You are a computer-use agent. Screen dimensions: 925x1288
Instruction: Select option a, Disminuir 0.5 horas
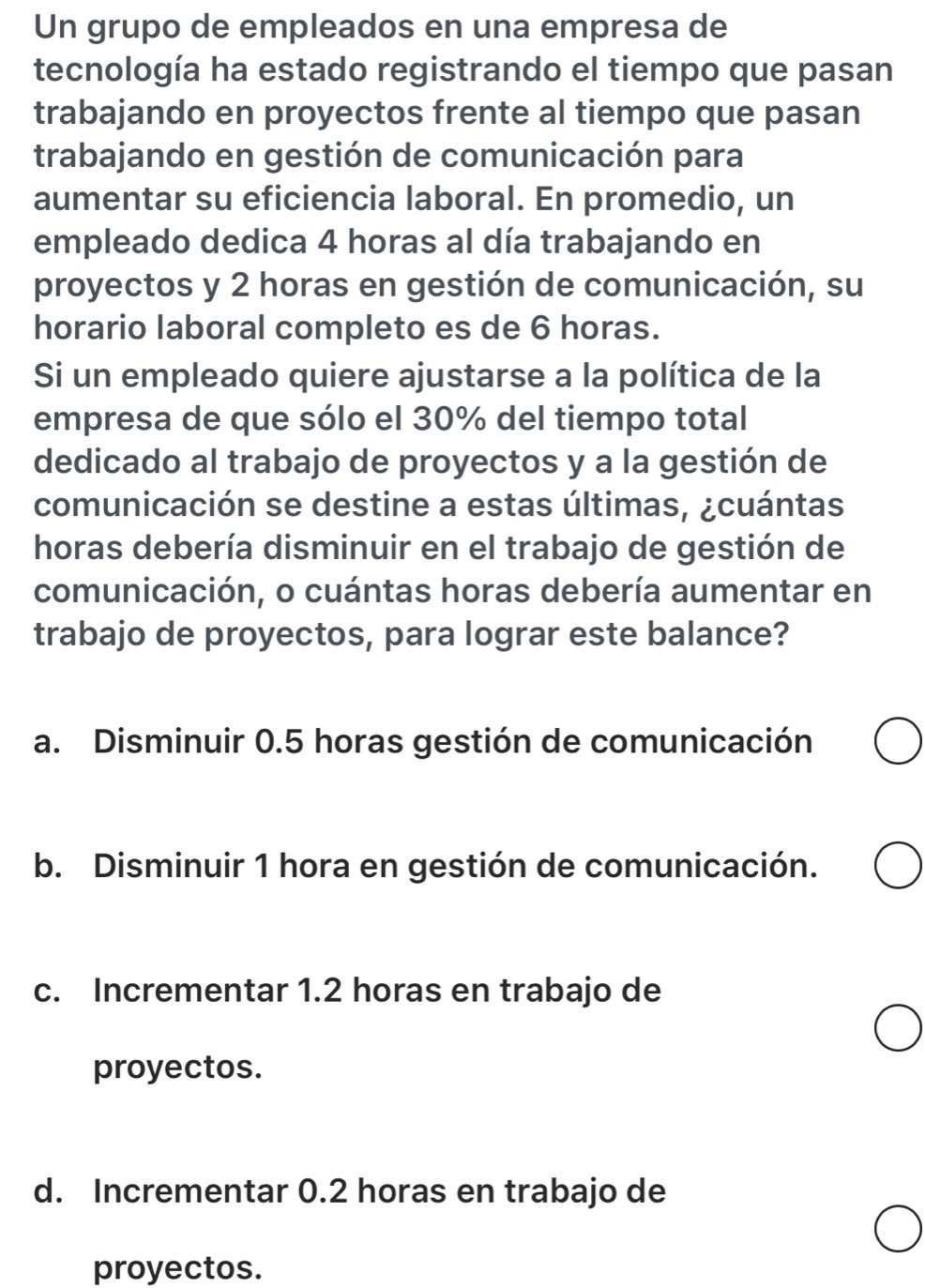(898, 744)
